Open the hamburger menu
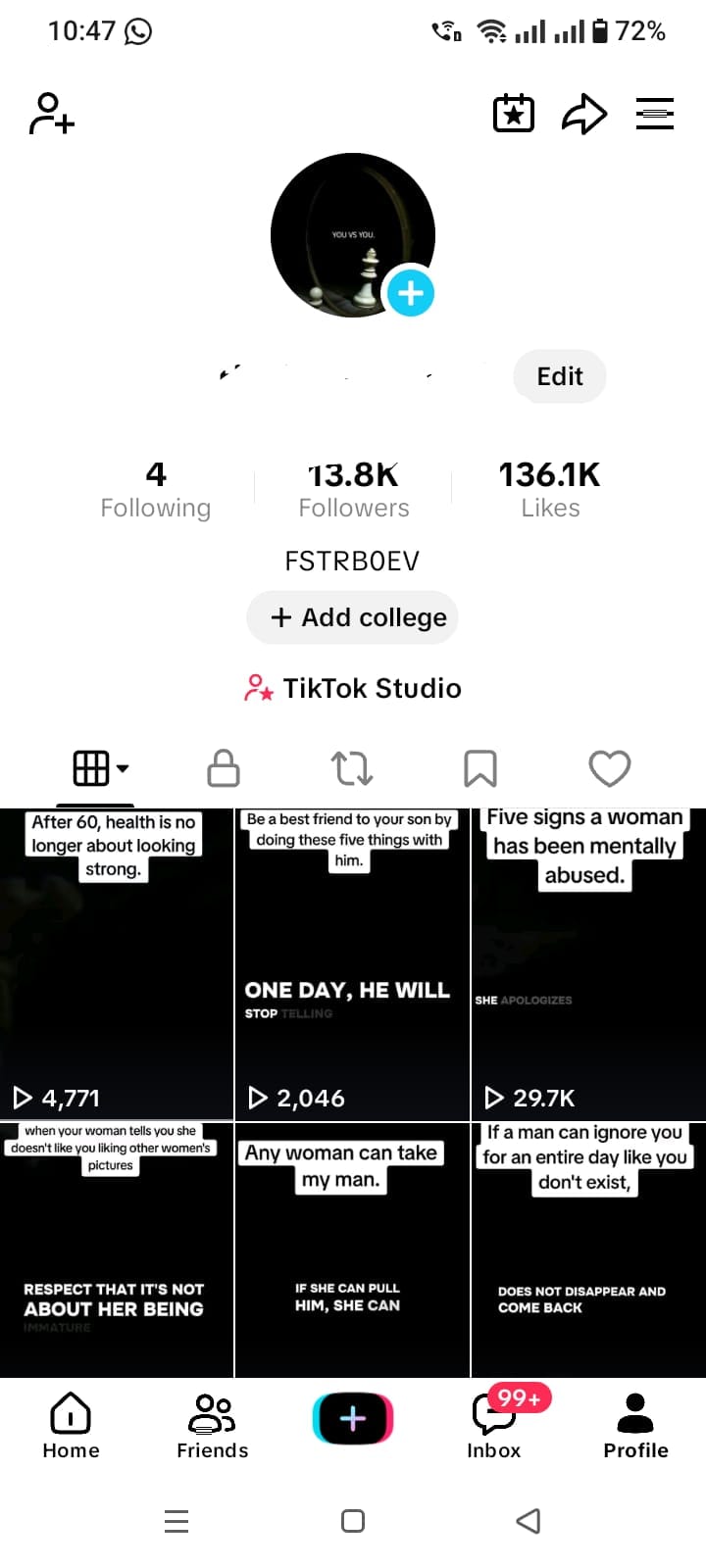The image size is (706, 1568). point(654,114)
